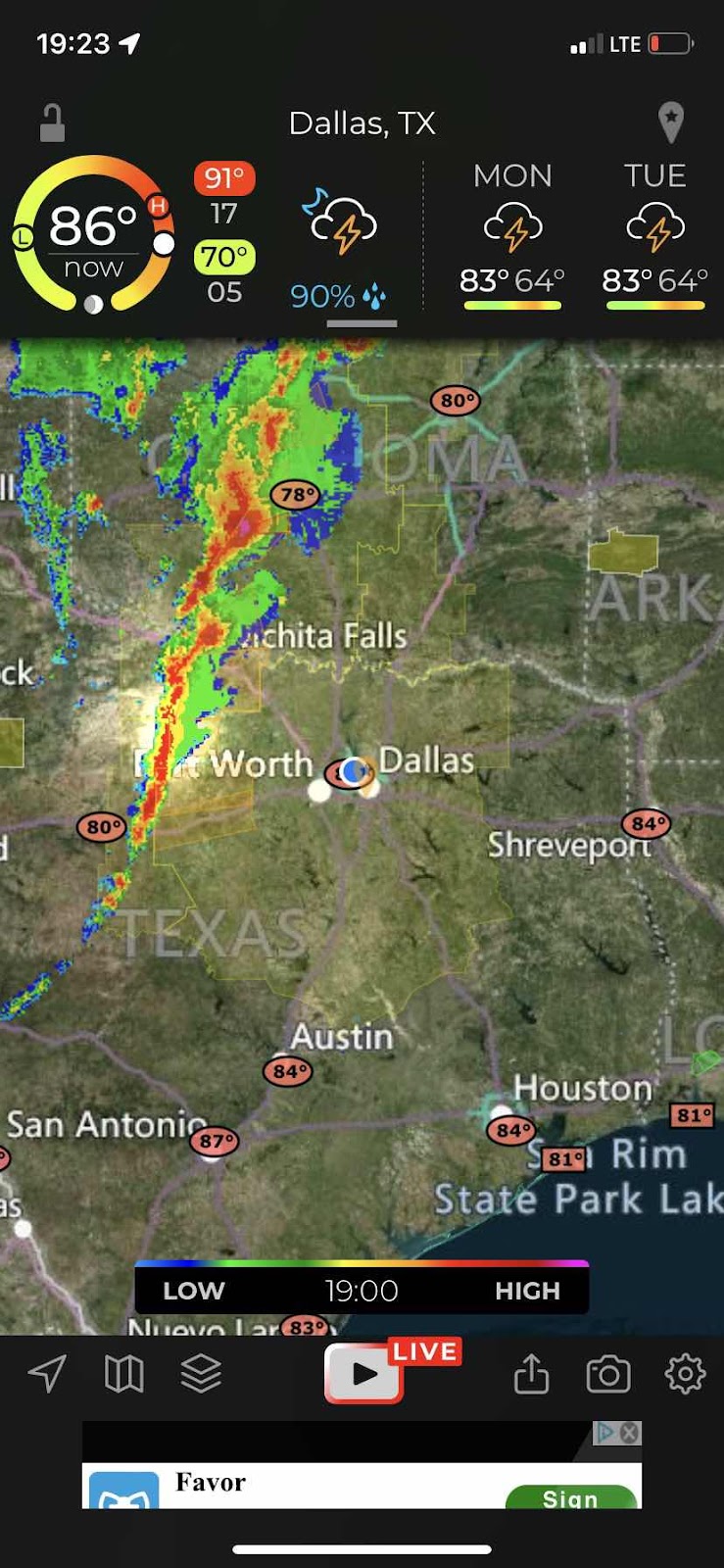Open current conditions at 86° now
This screenshot has width=724, height=1568.
pyautogui.click(x=94, y=234)
